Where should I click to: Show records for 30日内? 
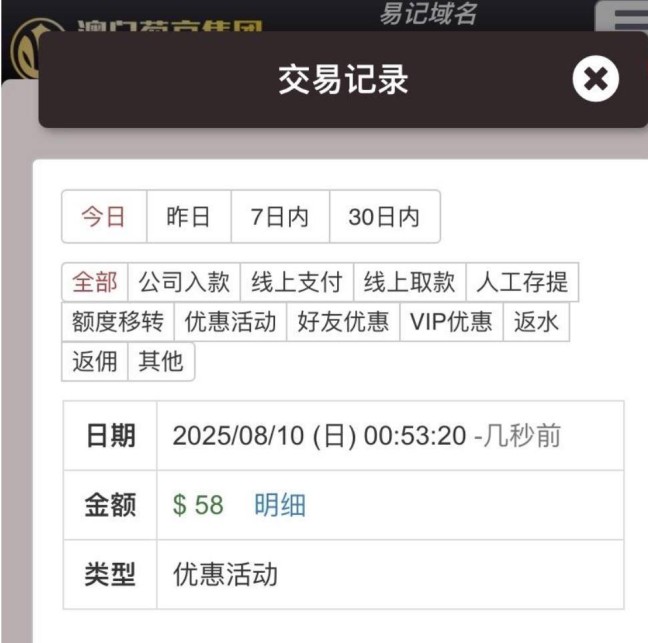(x=384, y=217)
